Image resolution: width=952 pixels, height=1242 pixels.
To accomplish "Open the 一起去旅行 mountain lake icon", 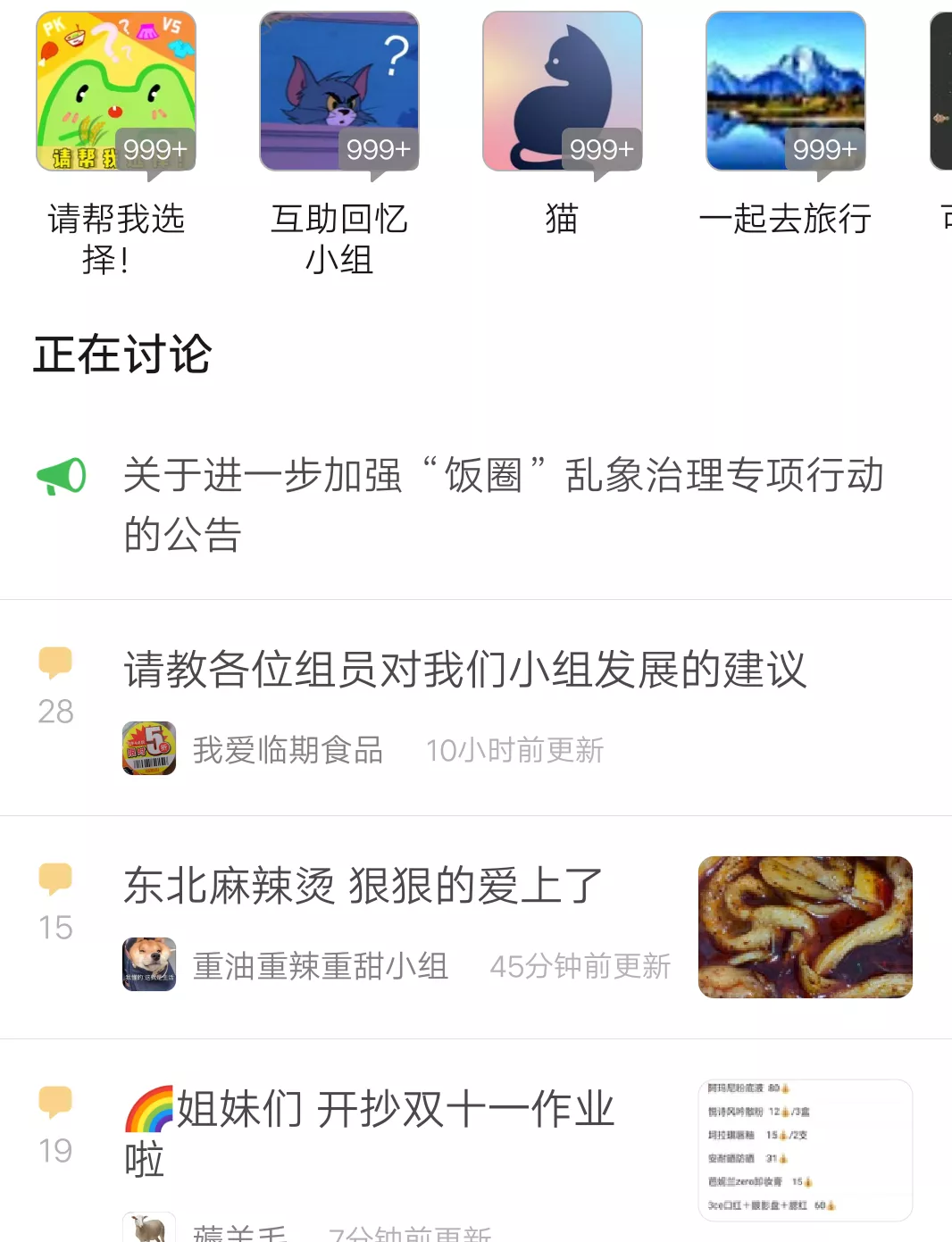I will click(x=786, y=89).
